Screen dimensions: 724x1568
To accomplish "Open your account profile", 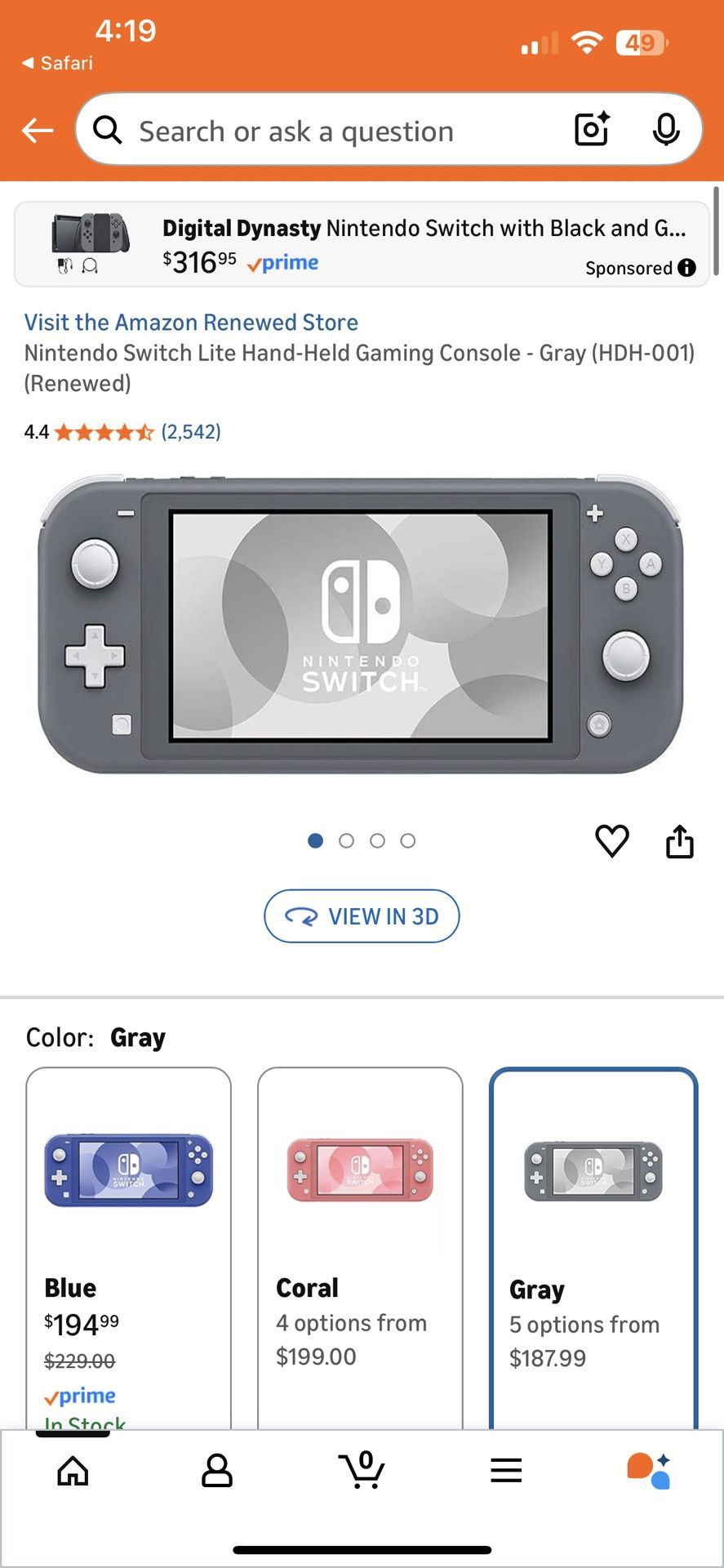I will pos(217,1470).
